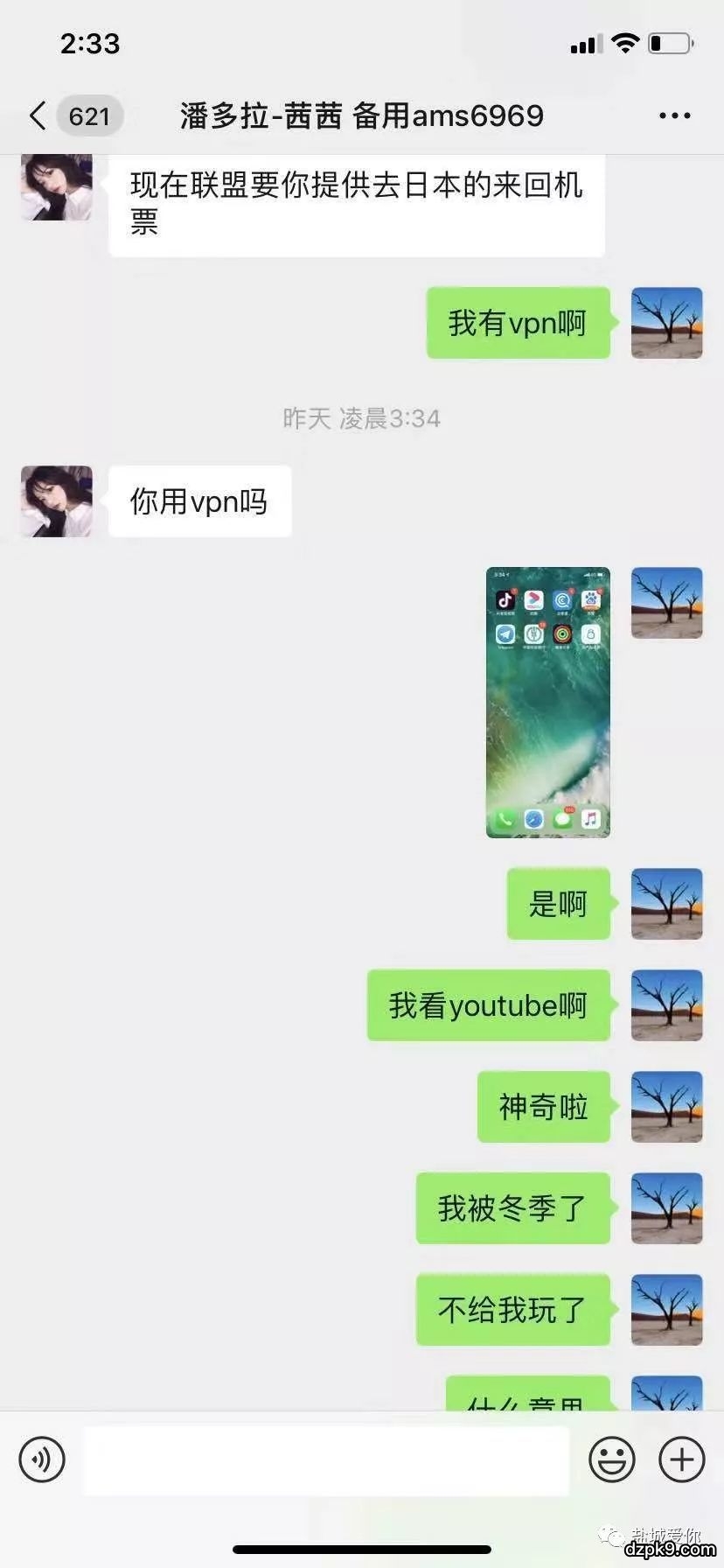Tap the message text field
This screenshot has width=724, height=1568.
tap(326, 1459)
